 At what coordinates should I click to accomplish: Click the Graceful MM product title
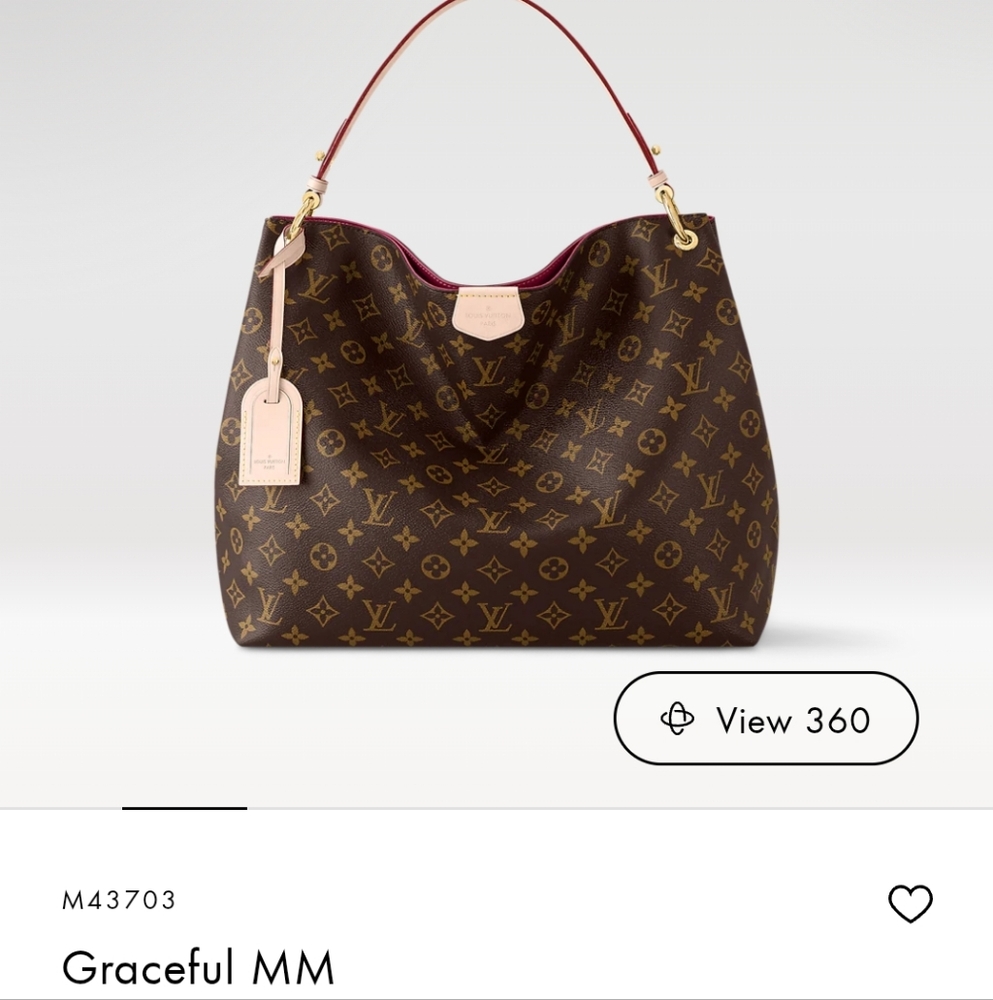tap(198, 966)
